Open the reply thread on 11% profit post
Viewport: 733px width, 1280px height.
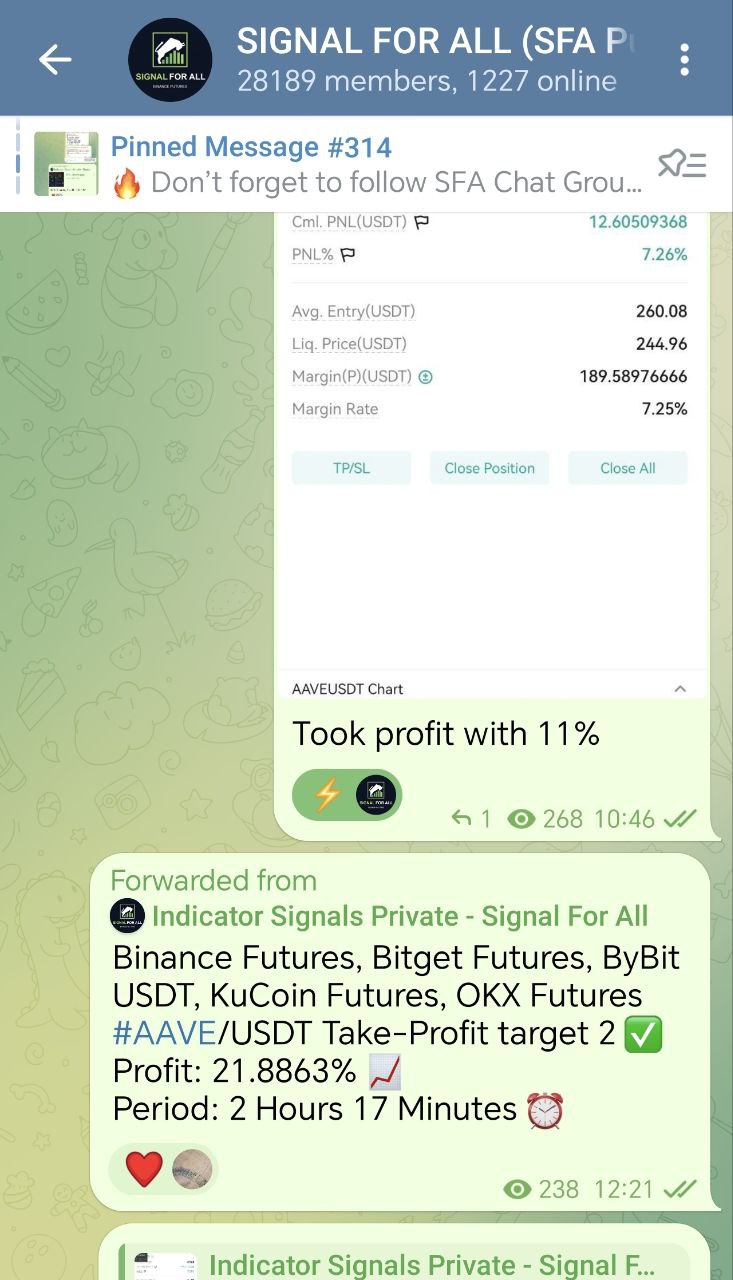[472, 819]
